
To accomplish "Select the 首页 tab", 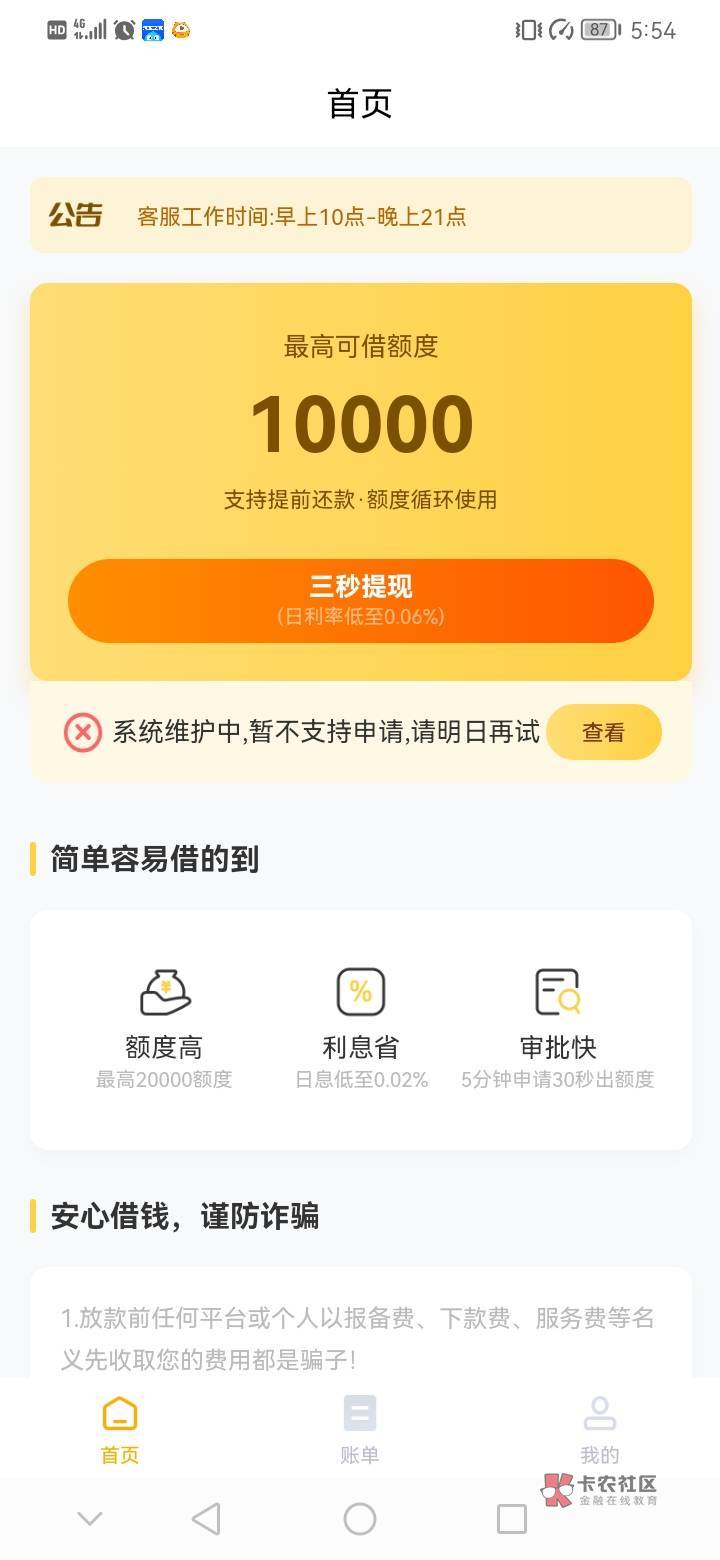I will click(120, 1430).
